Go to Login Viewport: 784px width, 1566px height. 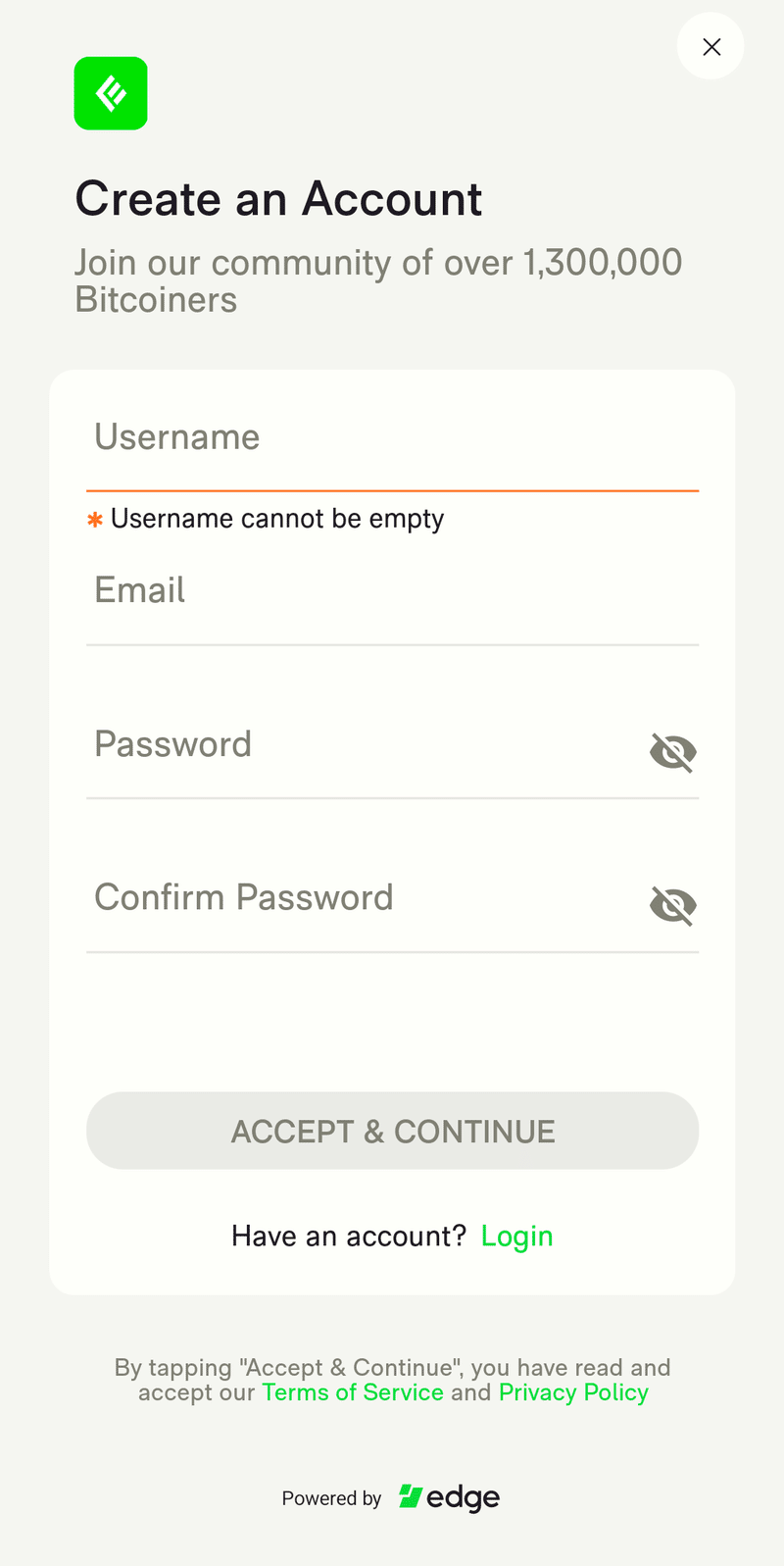(516, 1237)
